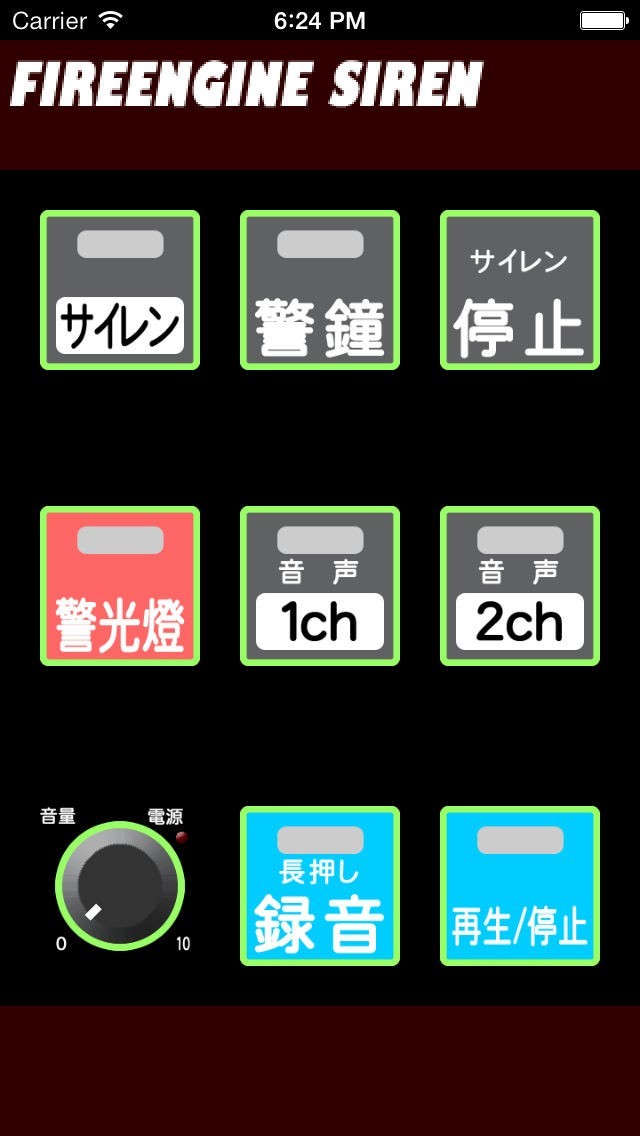Toggle the 警光燈 warning light
640x1136 pixels.
[120, 586]
